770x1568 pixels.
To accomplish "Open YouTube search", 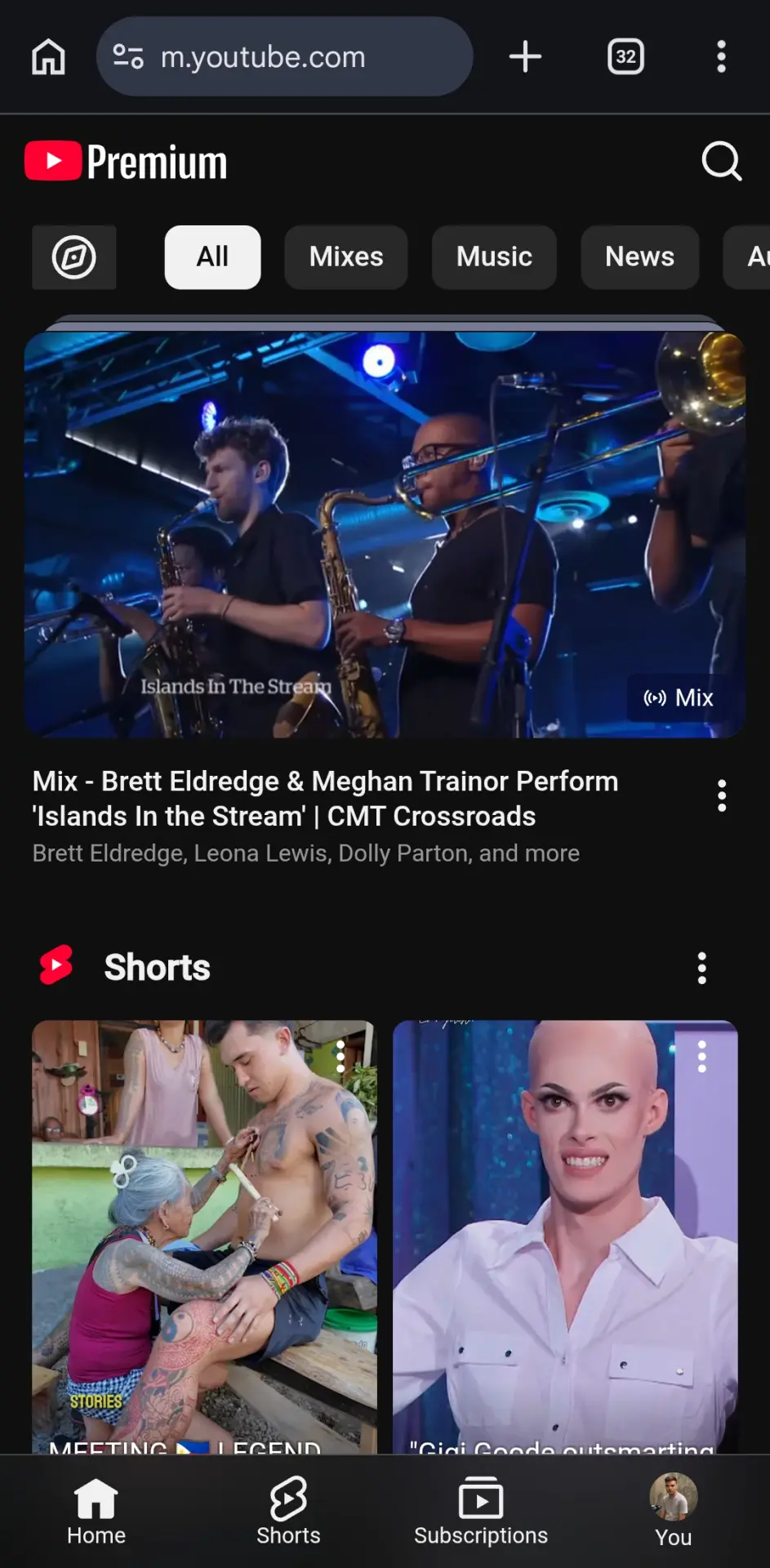I will click(x=722, y=162).
